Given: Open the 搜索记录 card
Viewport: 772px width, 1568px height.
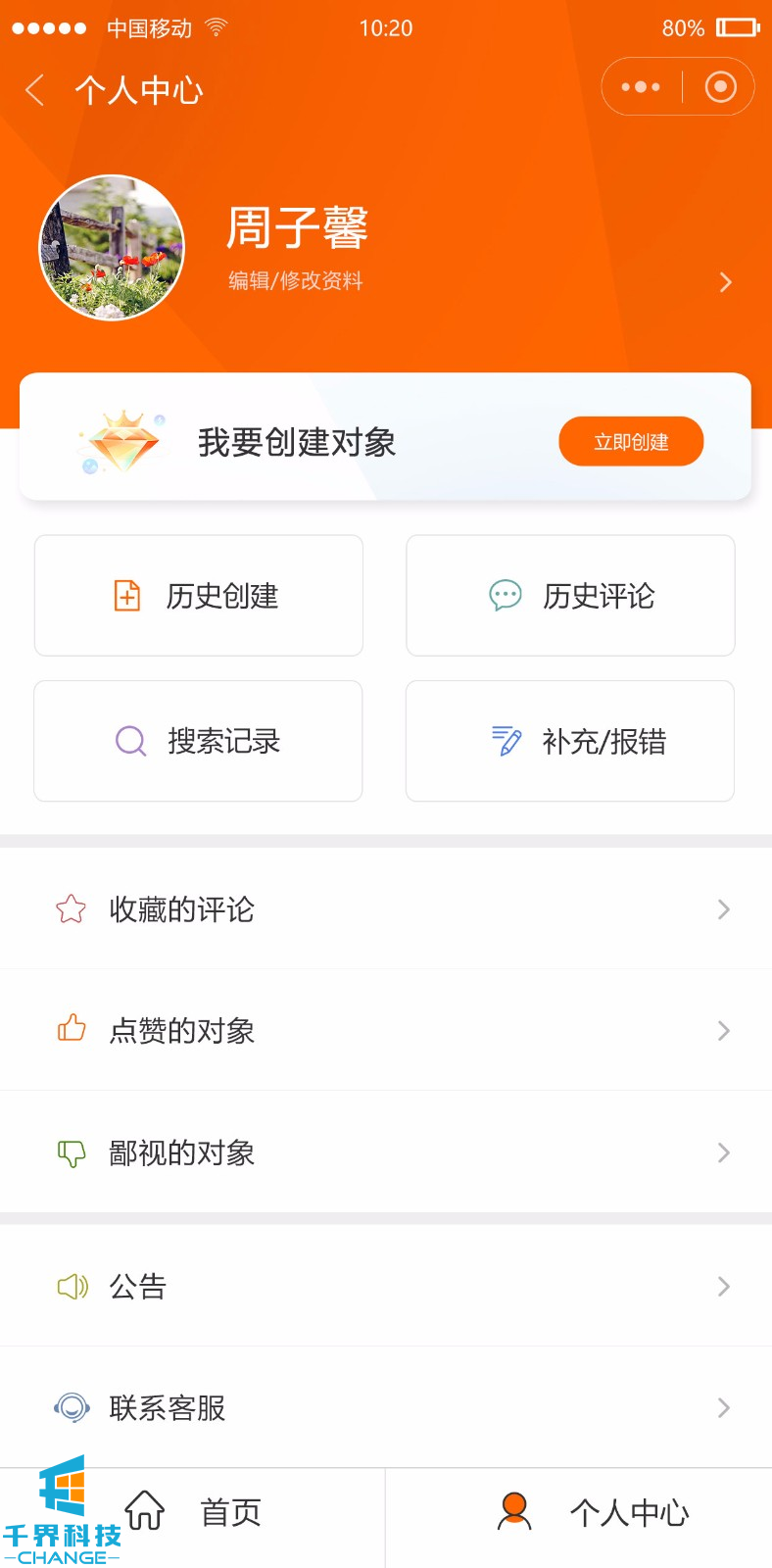Looking at the screenshot, I should pyautogui.click(x=199, y=741).
